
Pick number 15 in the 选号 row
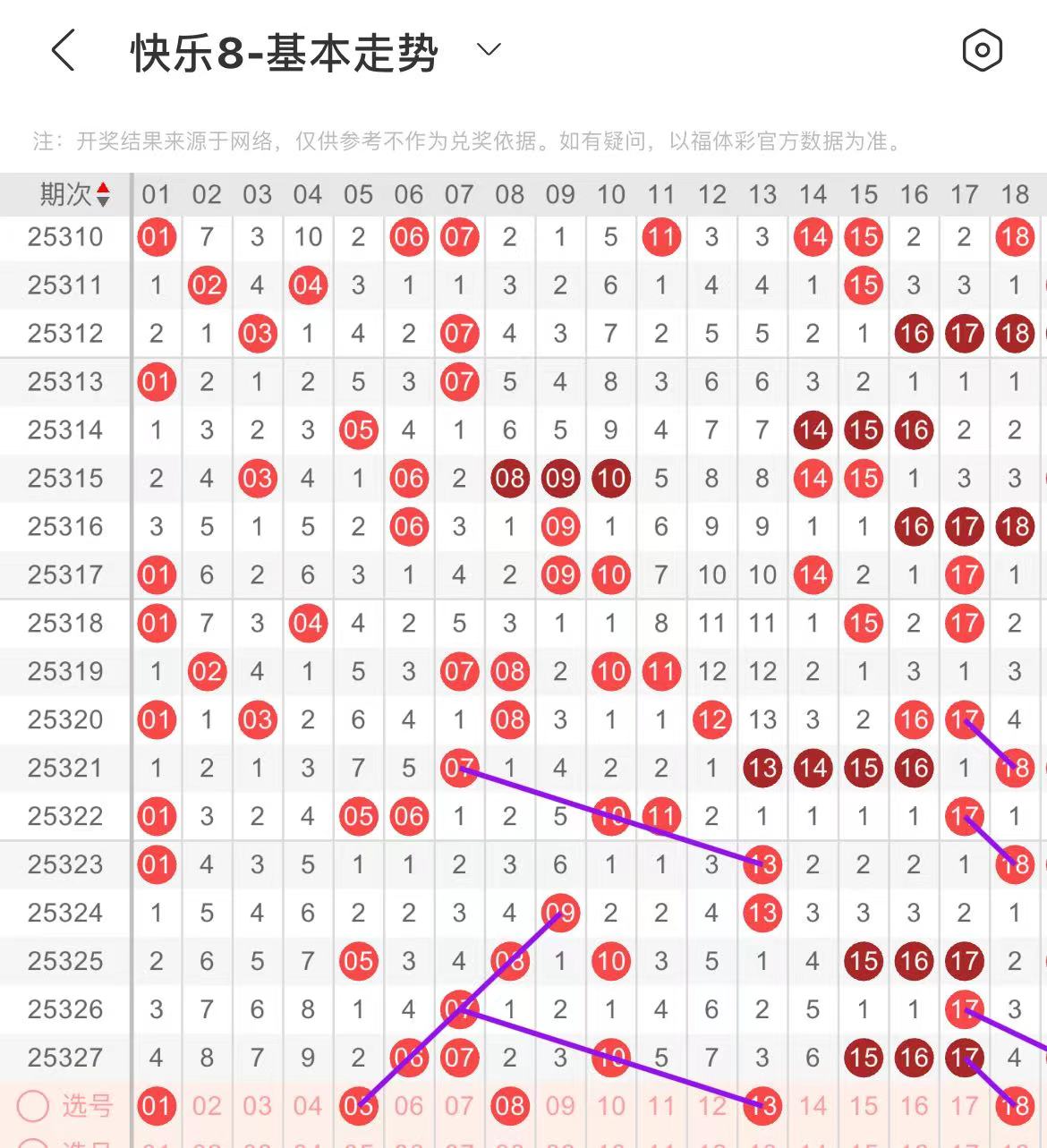click(864, 1106)
